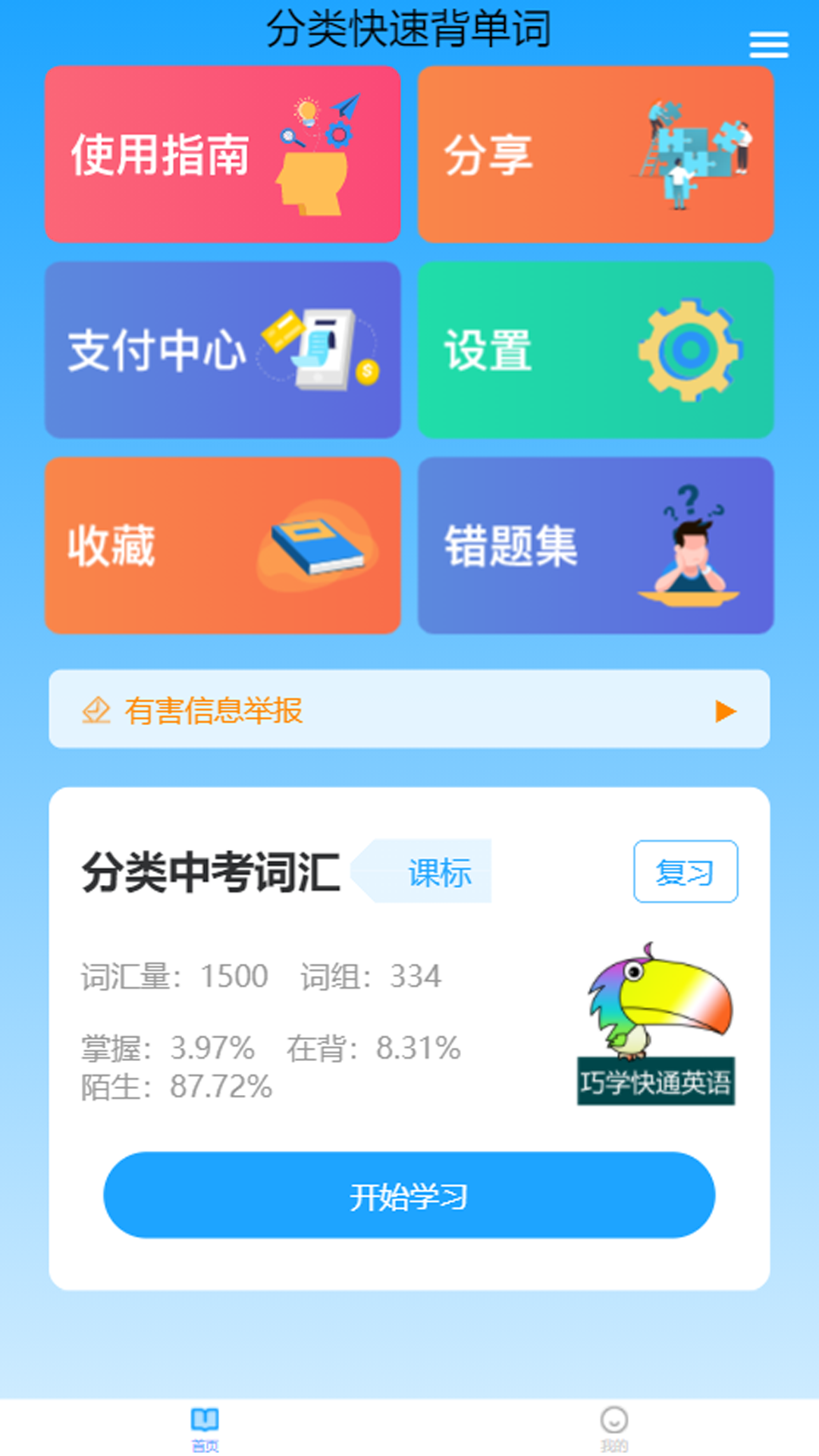Switch to the 首页 tab
This screenshot has width=819, height=1456.
pyautogui.click(x=205, y=1427)
